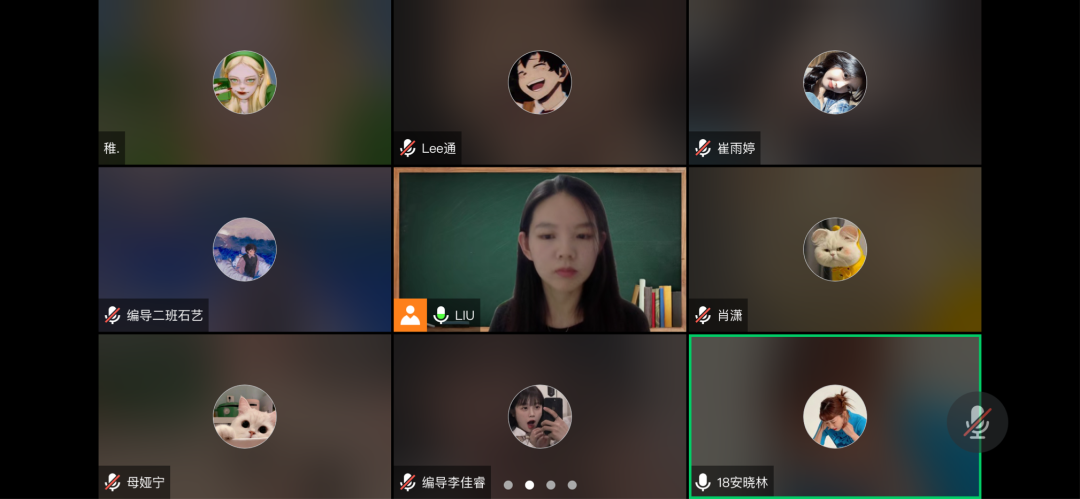Select 编导二班石艺's participant tile

coord(244,249)
